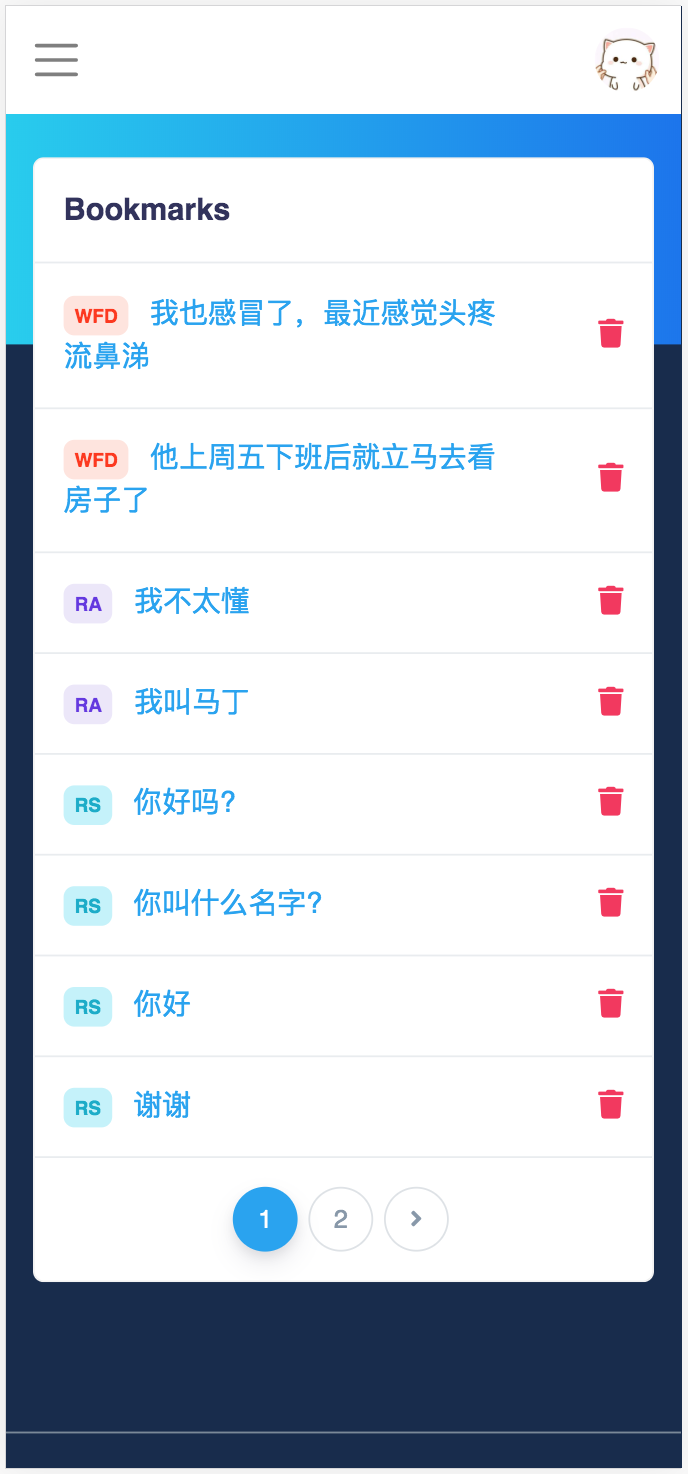Screen dimensions: 688x1474
Task: Open the 你叫什么名字? bookmark
Action: point(228,904)
